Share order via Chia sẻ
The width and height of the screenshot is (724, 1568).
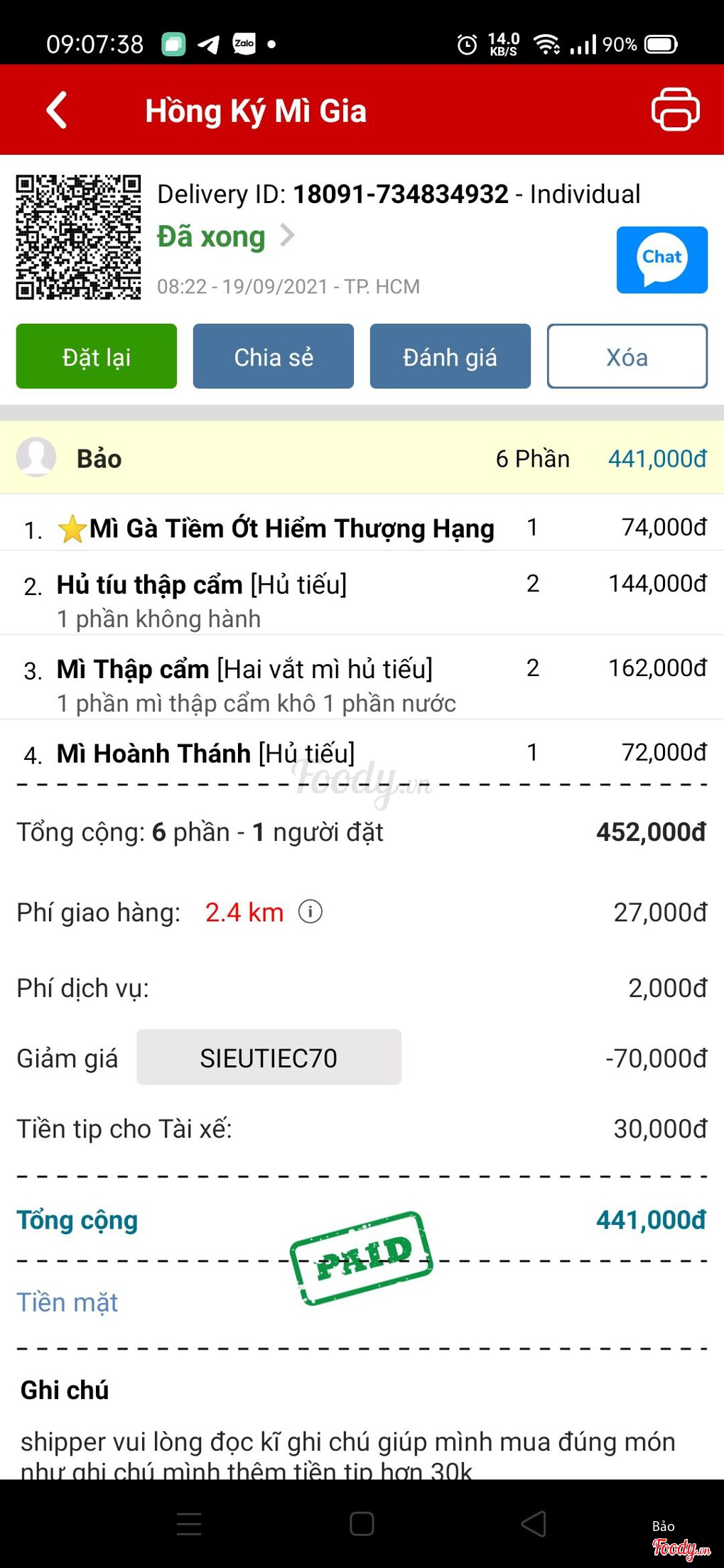(x=274, y=356)
